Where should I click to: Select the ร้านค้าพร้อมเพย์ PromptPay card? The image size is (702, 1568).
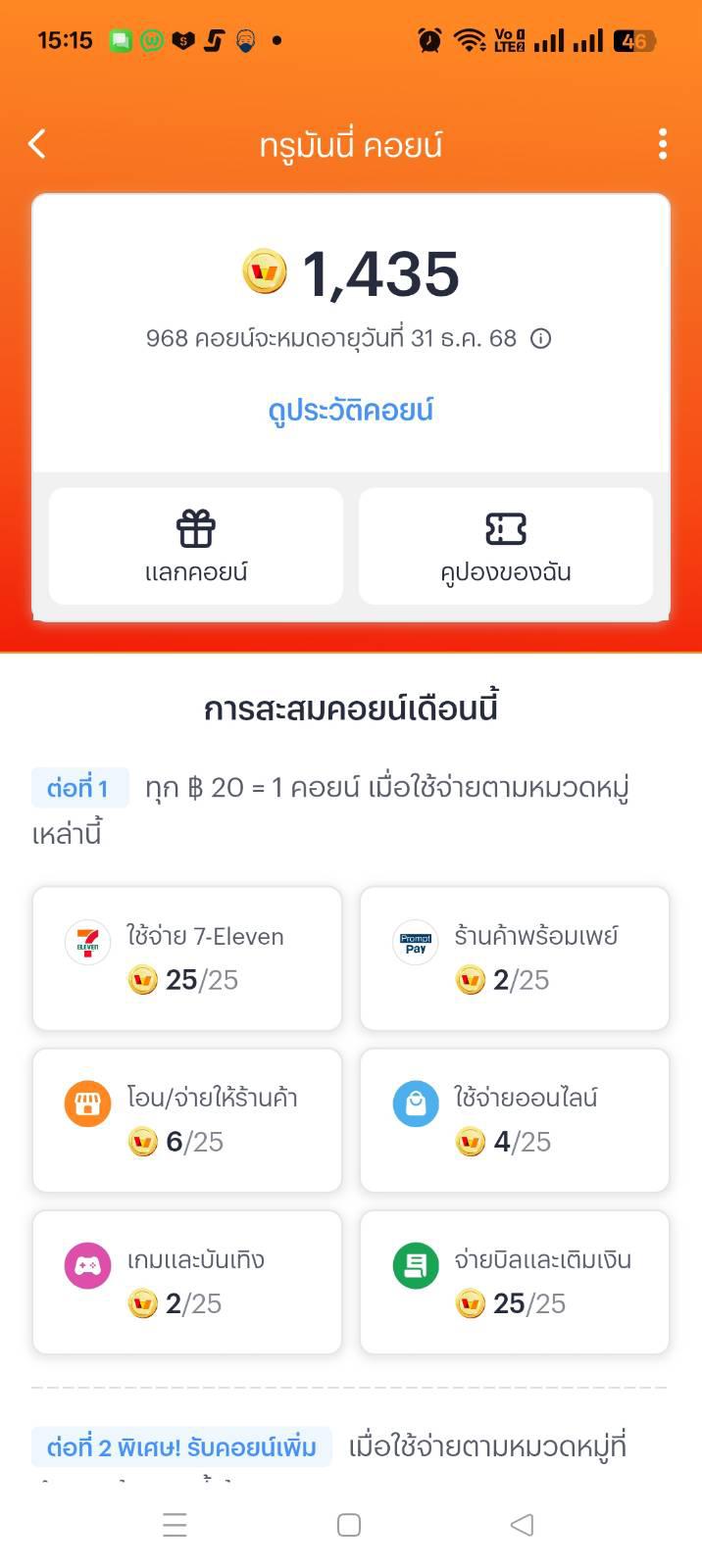point(514,958)
